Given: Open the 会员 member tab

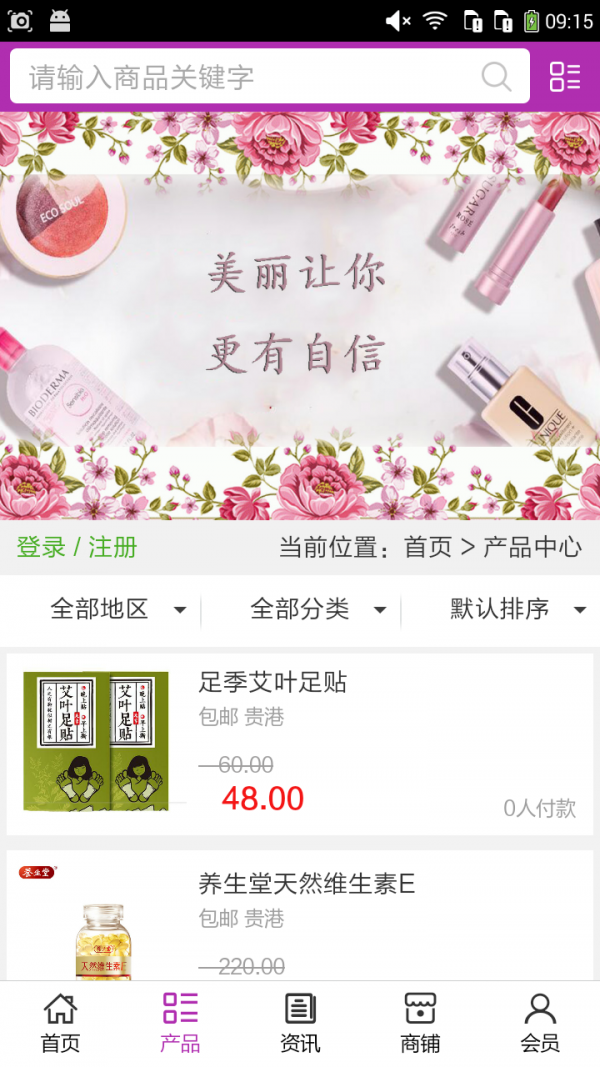Looking at the screenshot, I should [540, 1023].
